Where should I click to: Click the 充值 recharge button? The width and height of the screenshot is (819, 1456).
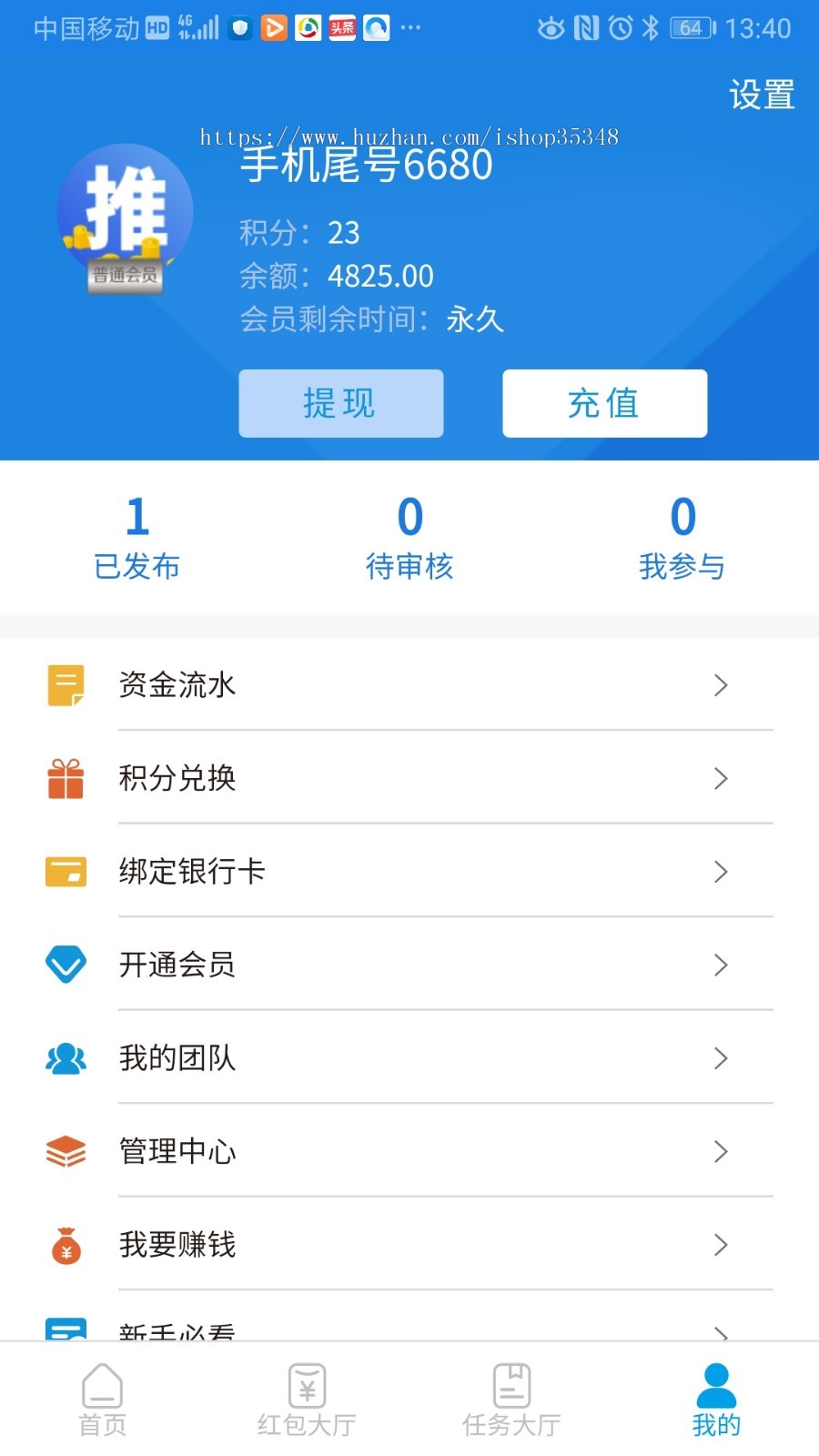tap(604, 403)
